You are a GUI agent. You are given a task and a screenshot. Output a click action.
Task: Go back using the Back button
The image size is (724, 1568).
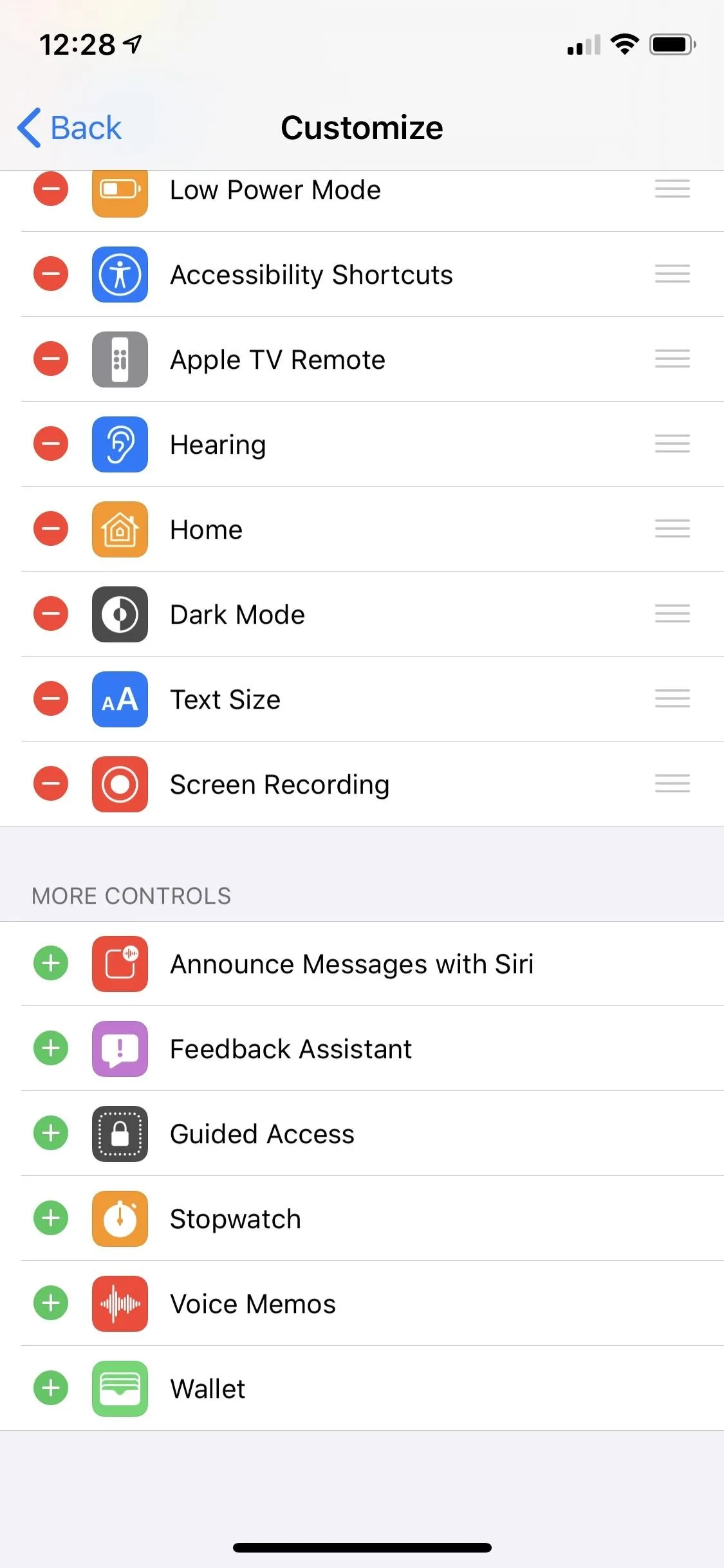pyautogui.click(x=70, y=127)
